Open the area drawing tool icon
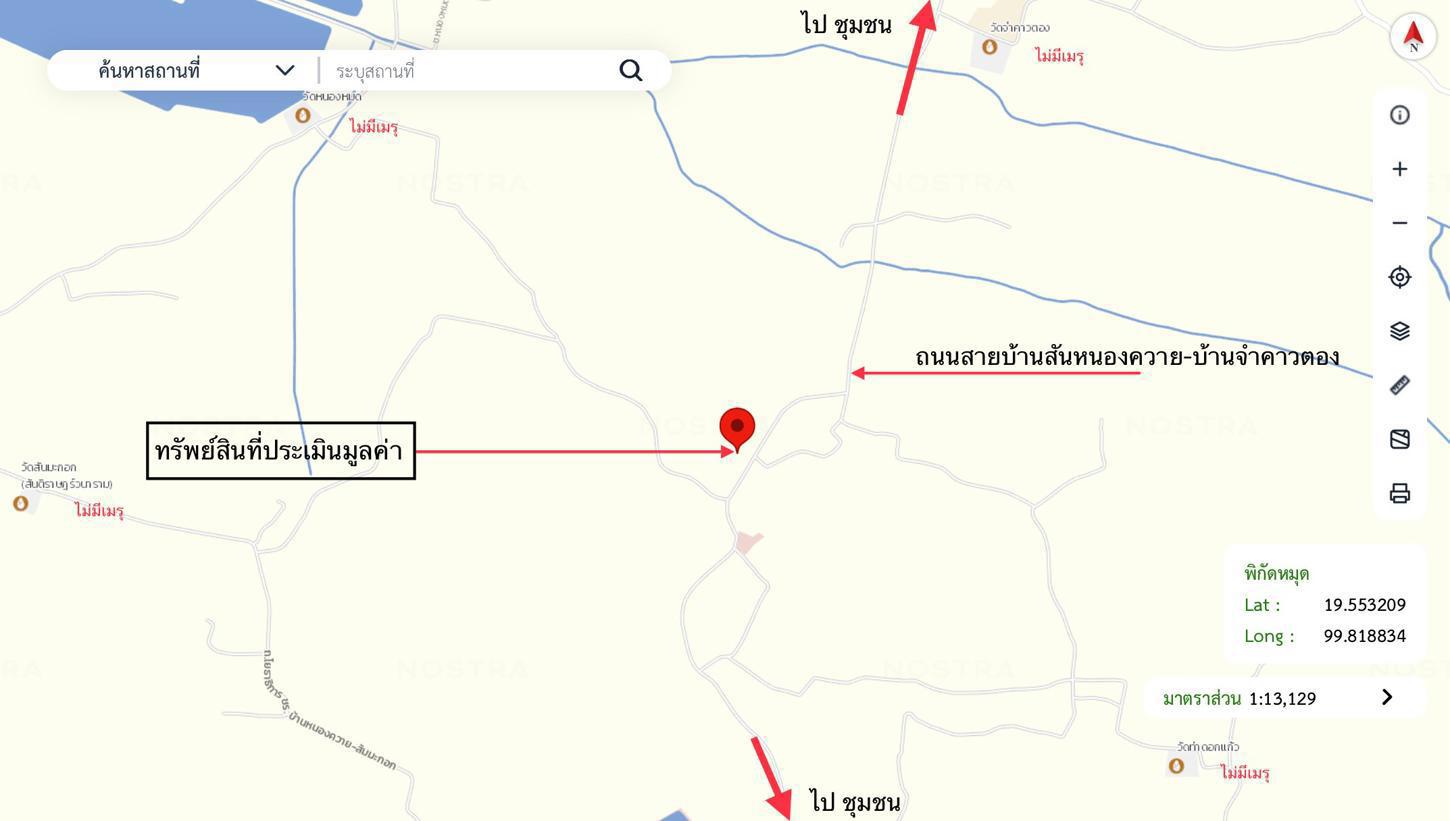 pyautogui.click(x=1400, y=439)
